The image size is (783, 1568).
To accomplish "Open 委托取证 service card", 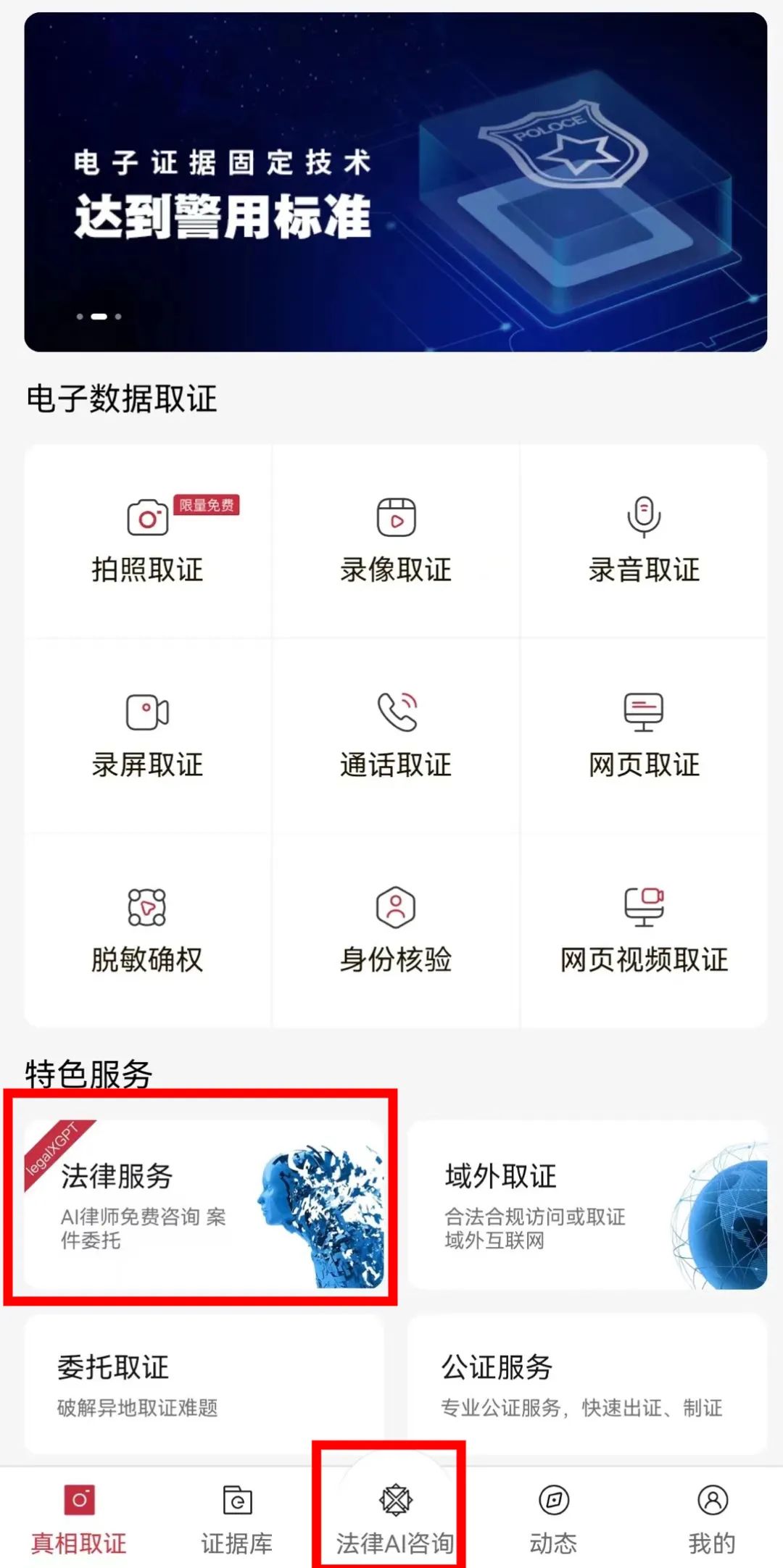I will [203, 1384].
